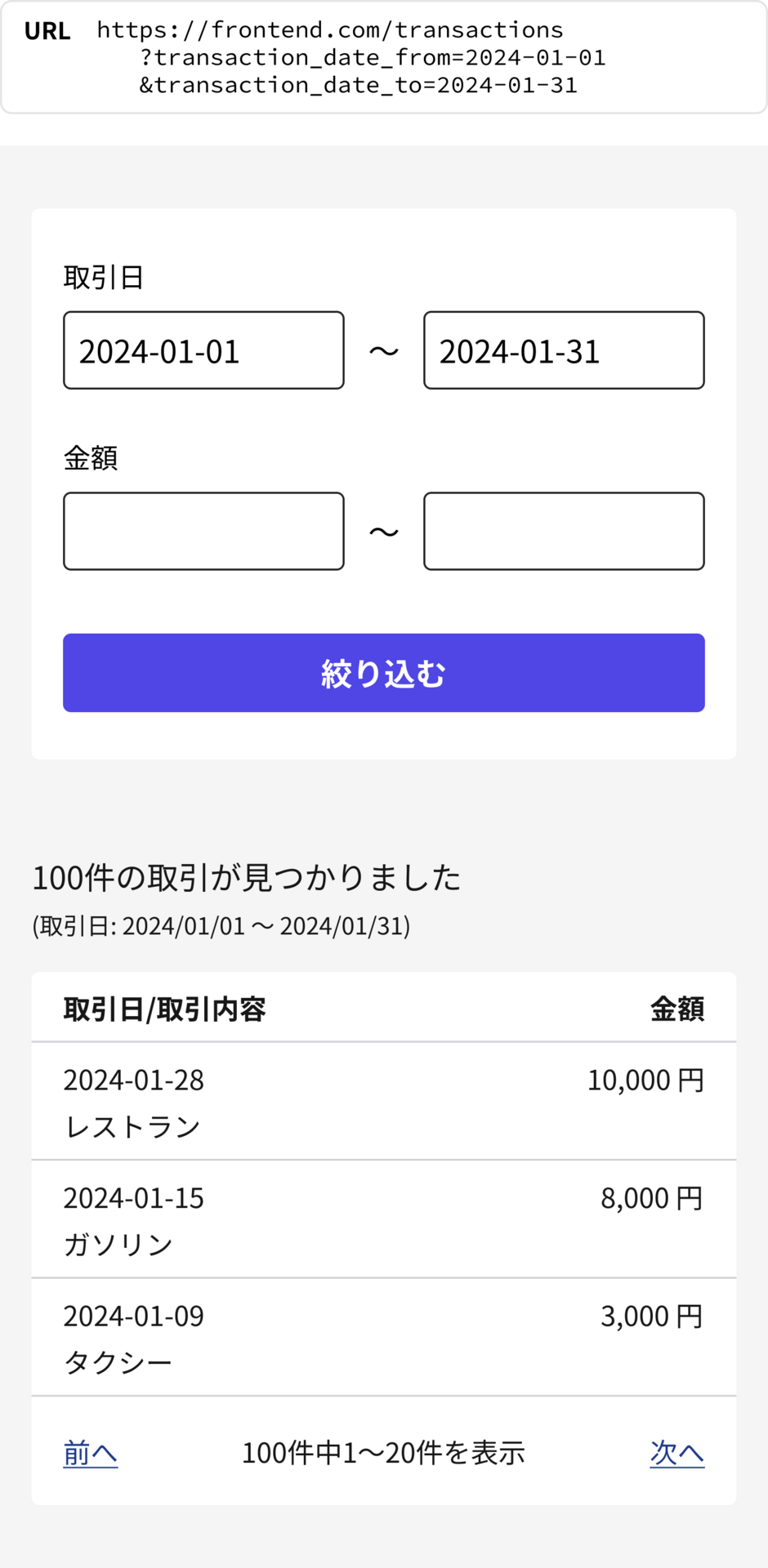Open the next page via 次へ
Screen dimensions: 768x1568
pyautogui.click(x=676, y=1453)
